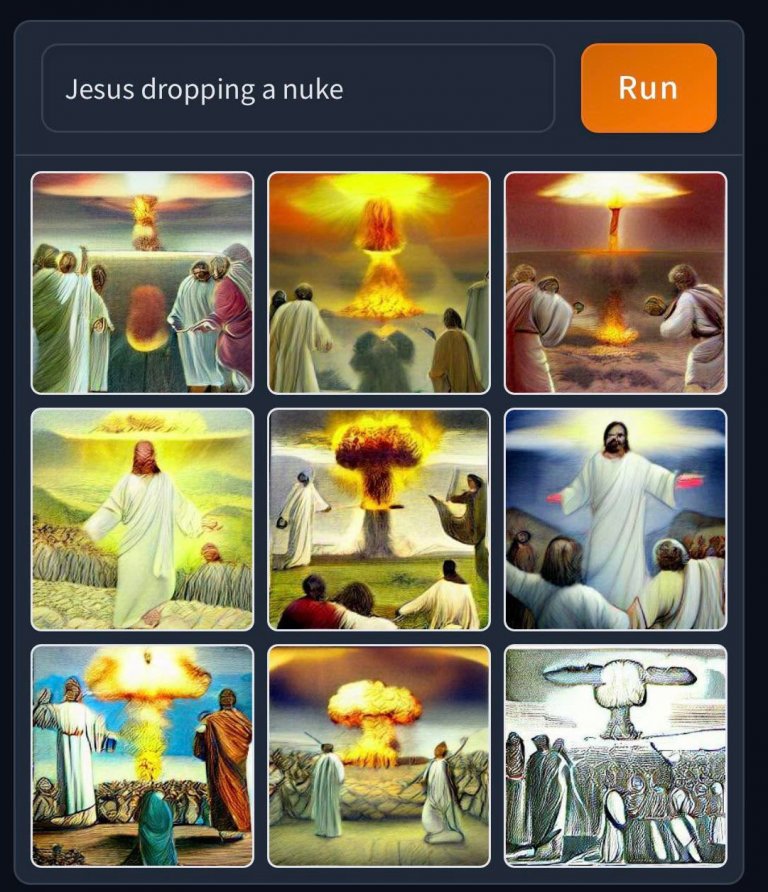This screenshot has height=892, width=768.
Task: Open the image with green-robed figure watching distant blast
Action: pyautogui.click(x=142, y=283)
